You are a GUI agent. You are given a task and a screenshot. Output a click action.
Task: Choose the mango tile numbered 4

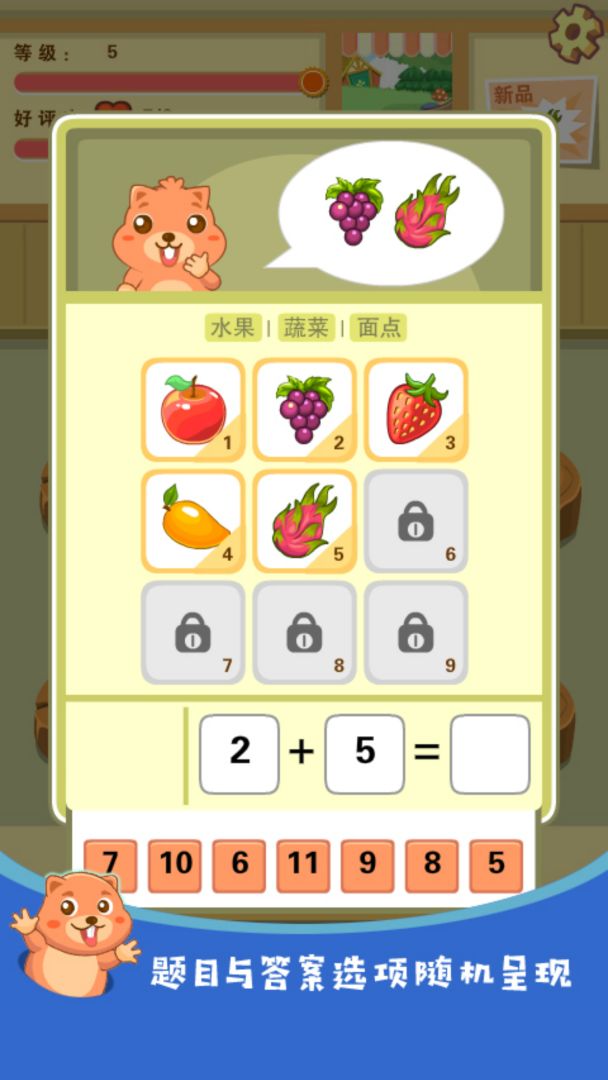[193, 521]
